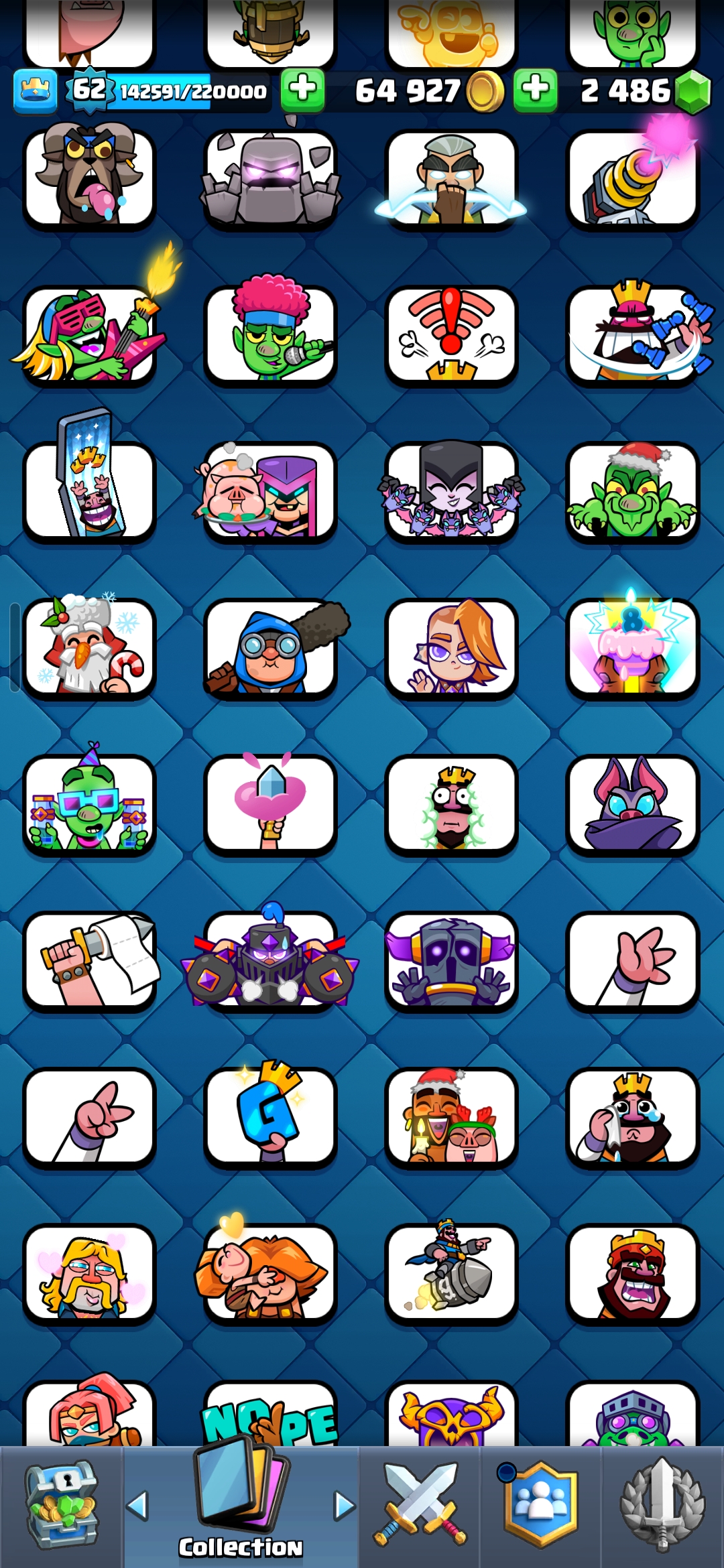Image resolution: width=724 pixels, height=1568 pixels.
Task: Pick the goblin singer with microphone emote
Action: pyautogui.click(x=270, y=334)
